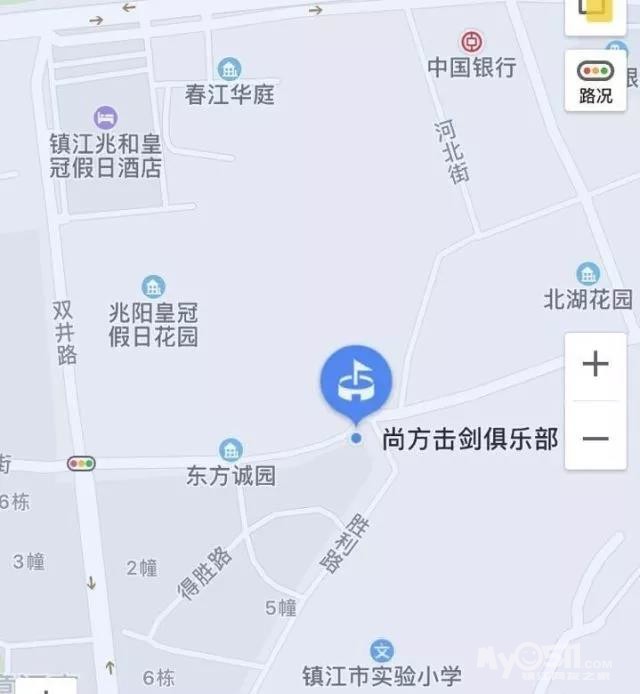Open 镇江兆和皇冠假日酒店 hotel marker
Image resolution: width=640 pixels, height=694 pixels.
105,118
